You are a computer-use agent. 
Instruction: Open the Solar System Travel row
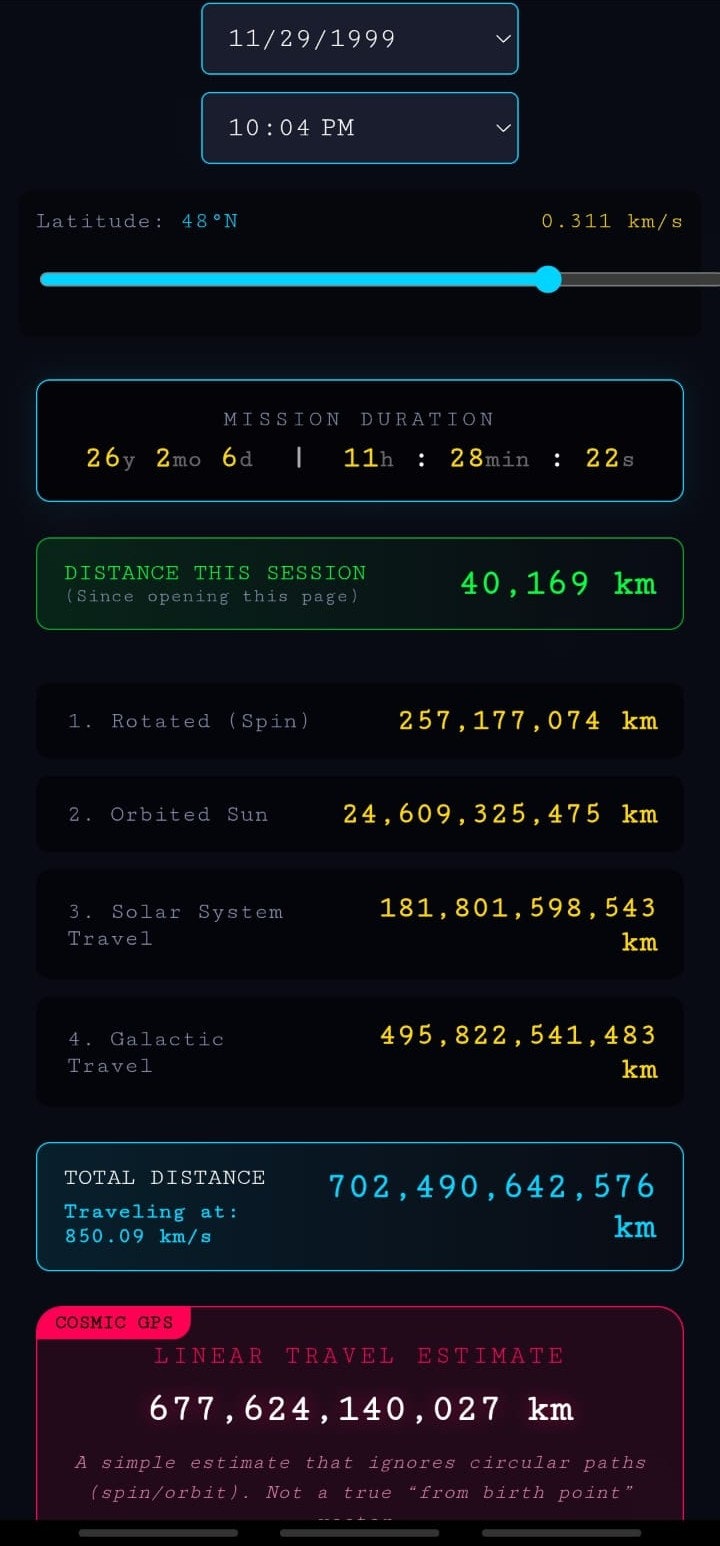tap(359, 924)
